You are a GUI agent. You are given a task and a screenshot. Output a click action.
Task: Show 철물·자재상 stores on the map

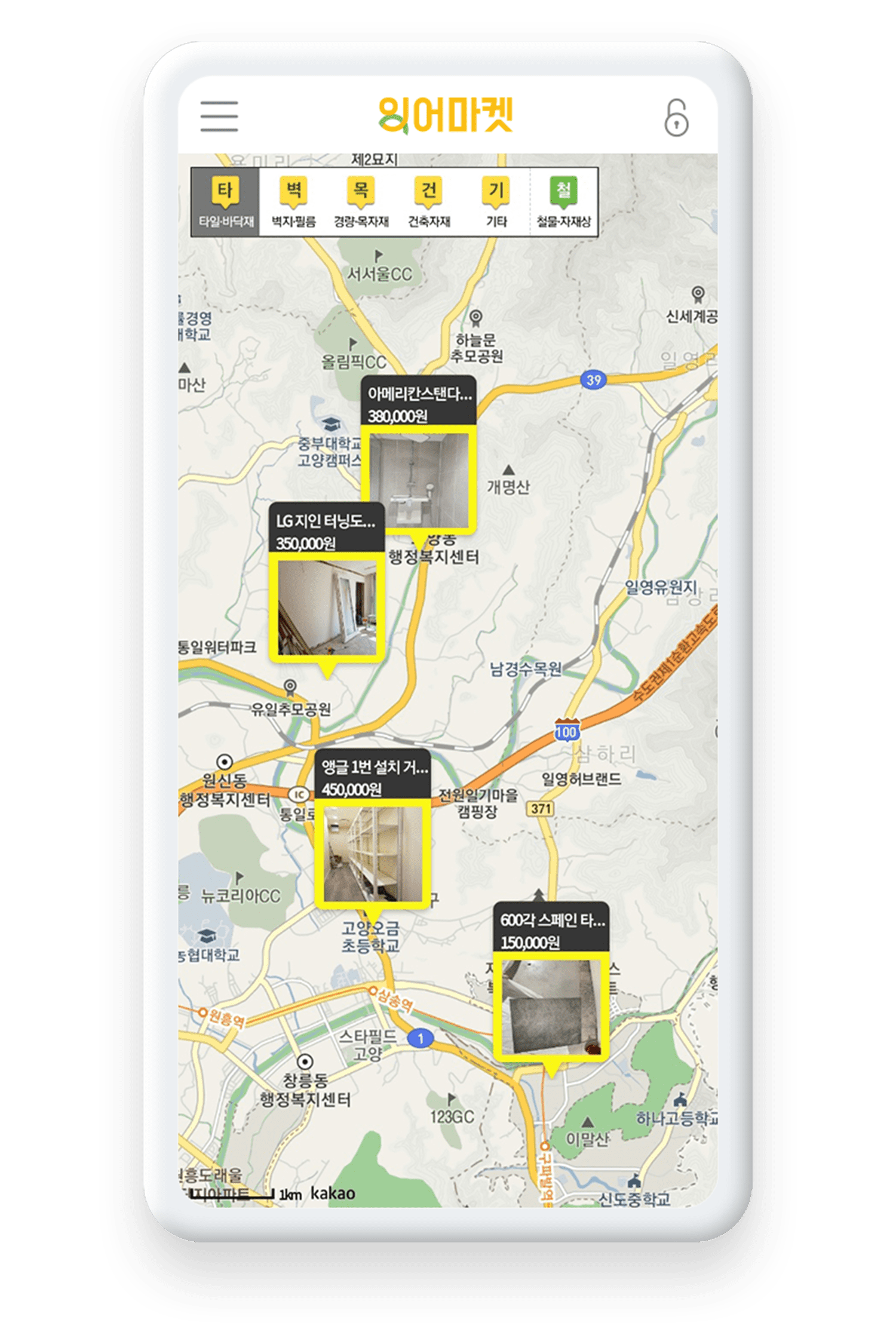(x=563, y=202)
